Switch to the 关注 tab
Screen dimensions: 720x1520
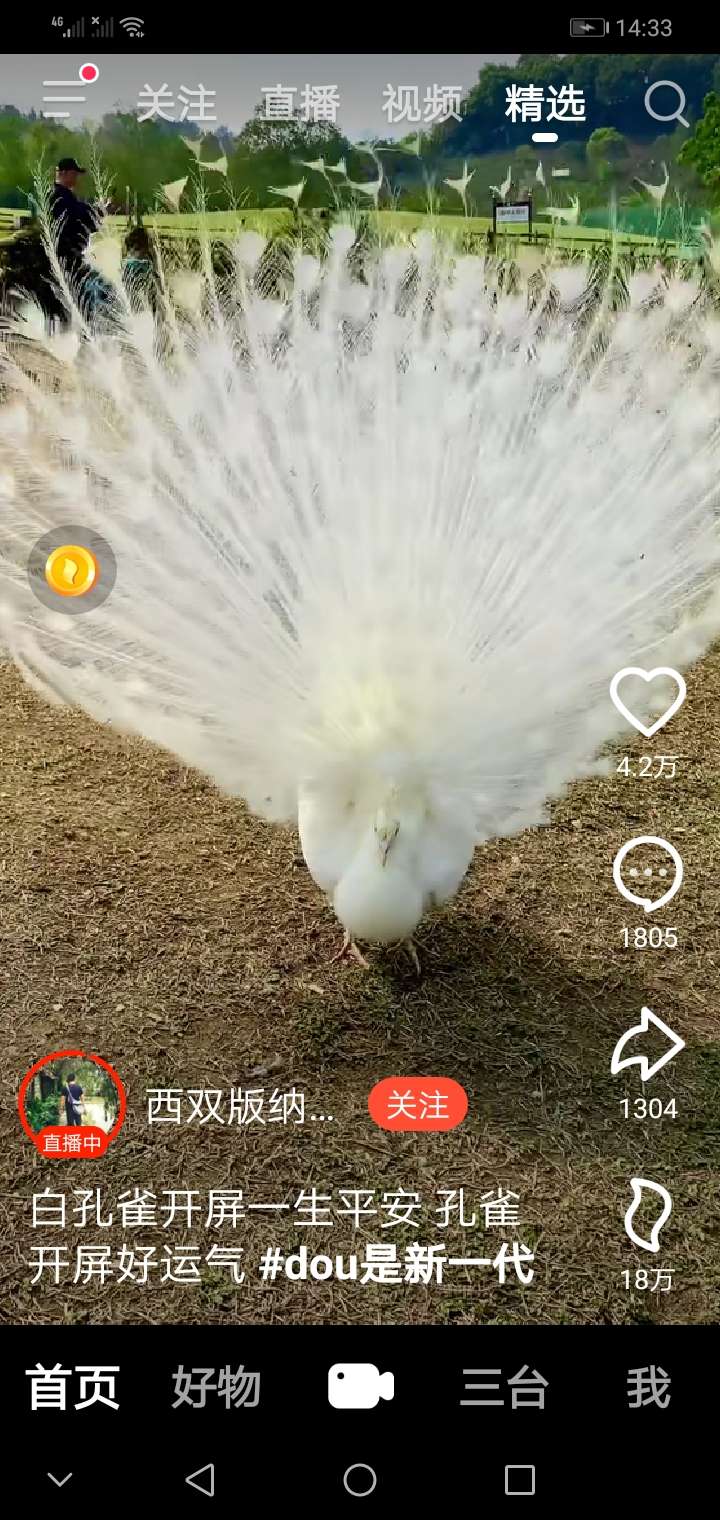click(x=176, y=104)
